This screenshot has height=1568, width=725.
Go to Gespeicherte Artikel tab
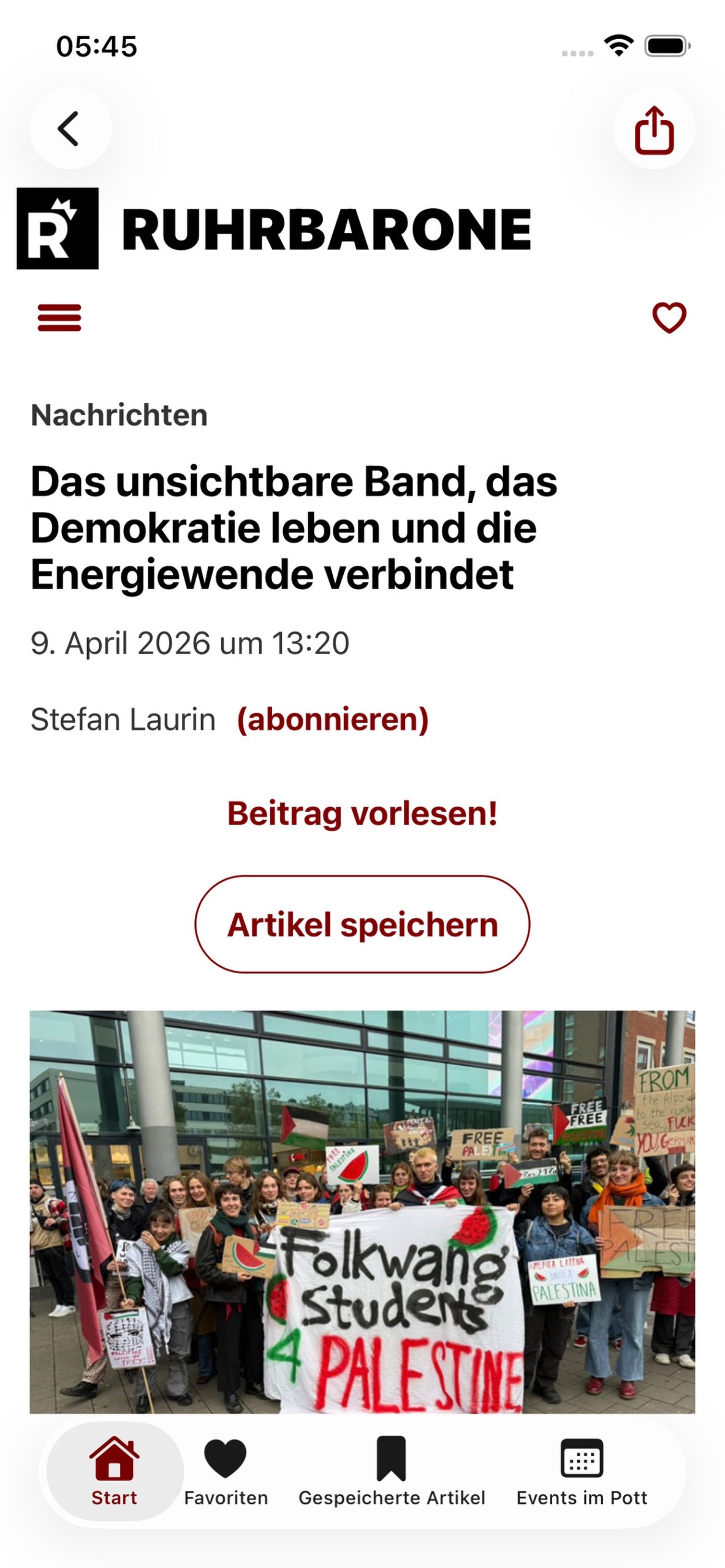point(392,1471)
